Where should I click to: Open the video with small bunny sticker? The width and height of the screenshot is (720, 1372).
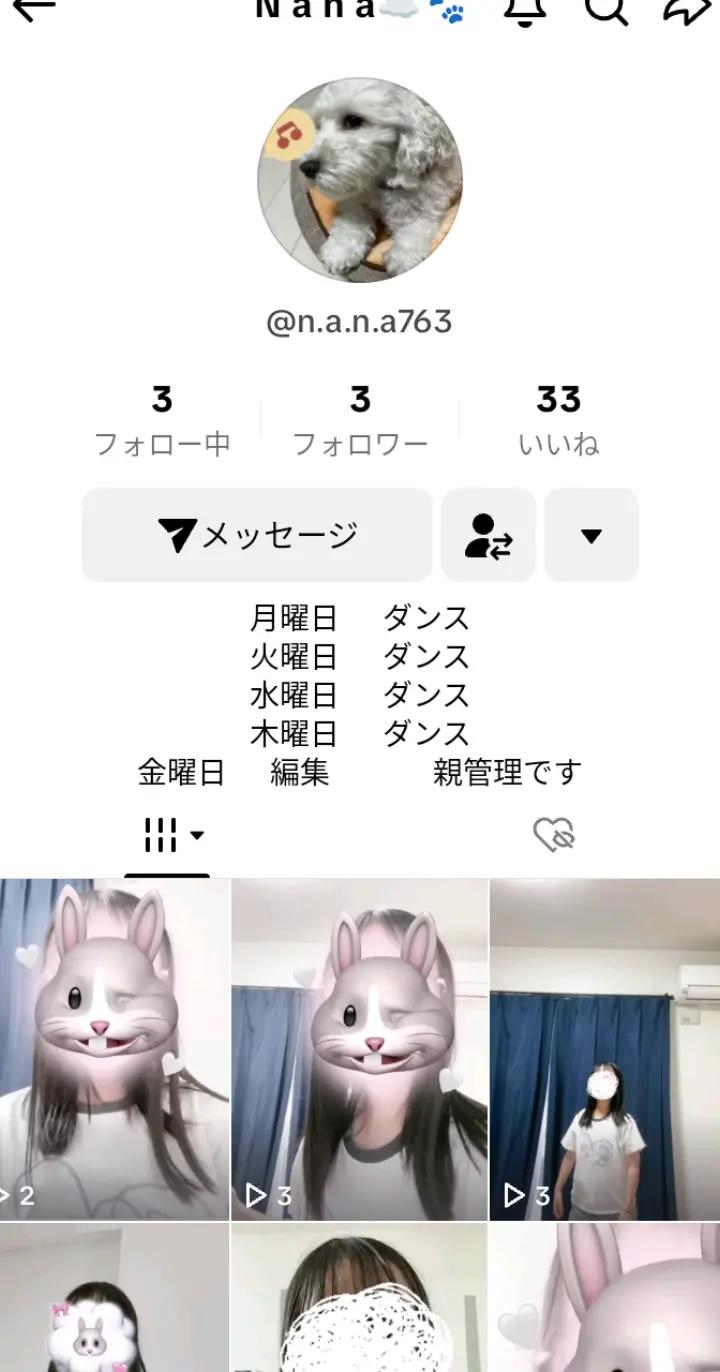114,1298
